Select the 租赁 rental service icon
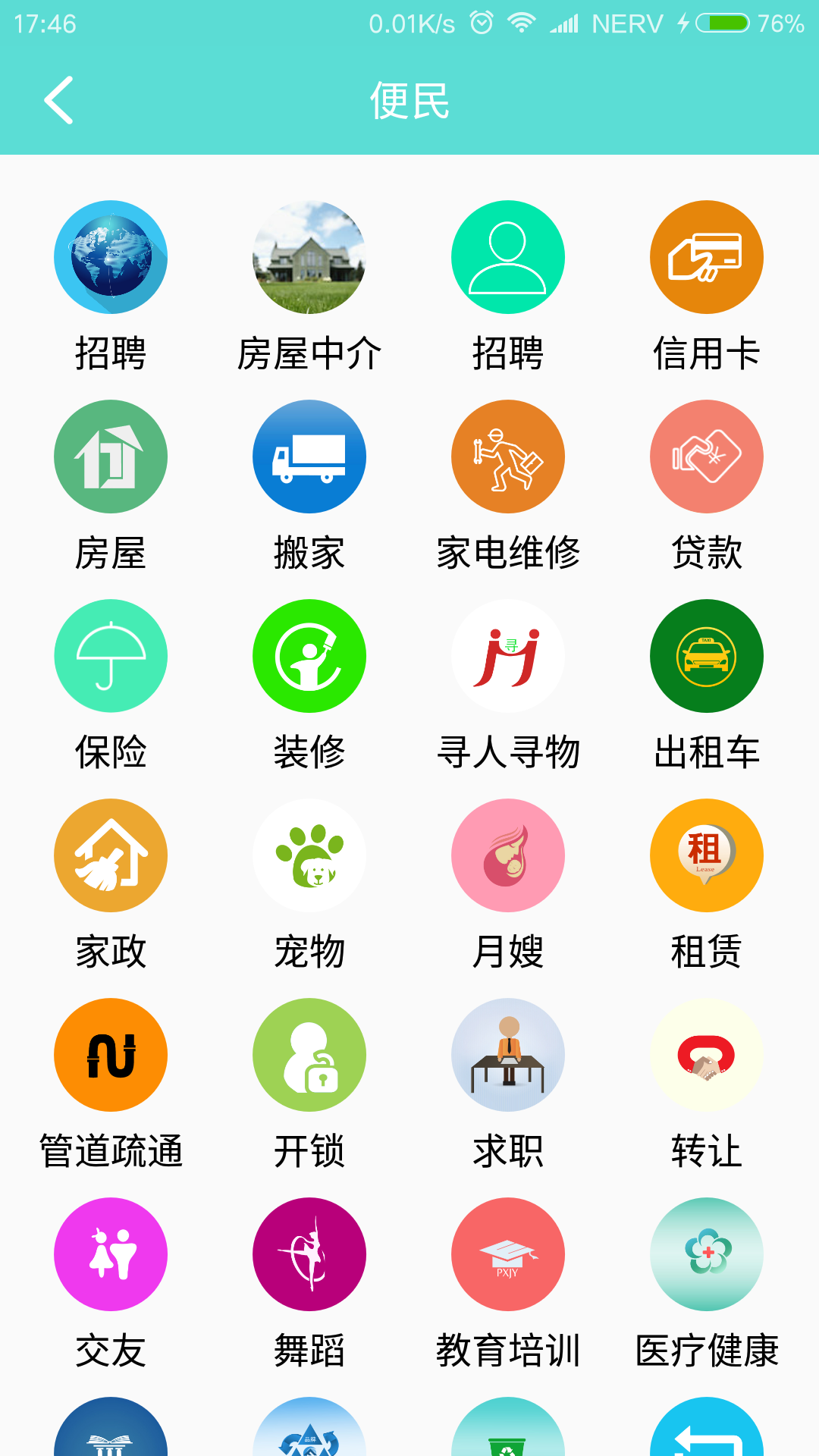This screenshot has width=819, height=1456. 706,855
